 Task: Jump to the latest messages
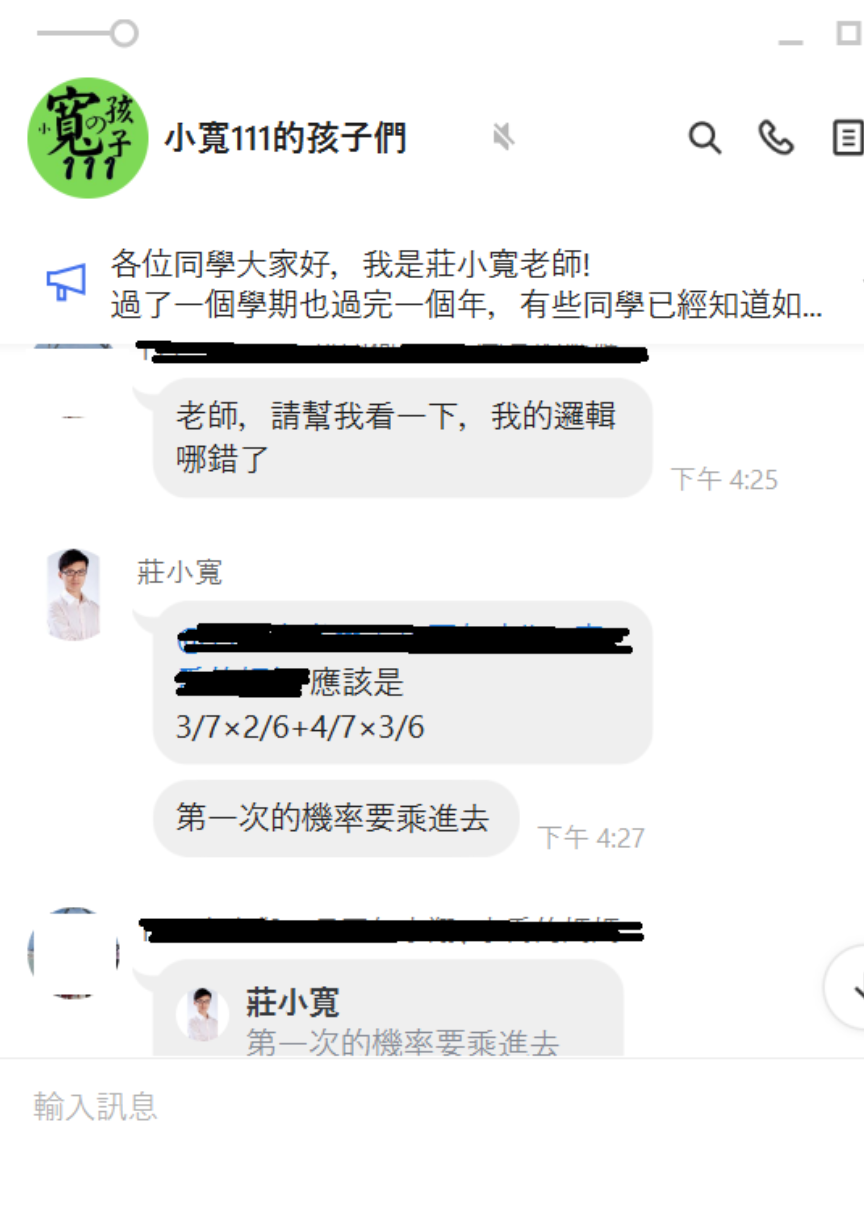(x=850, y=988)
